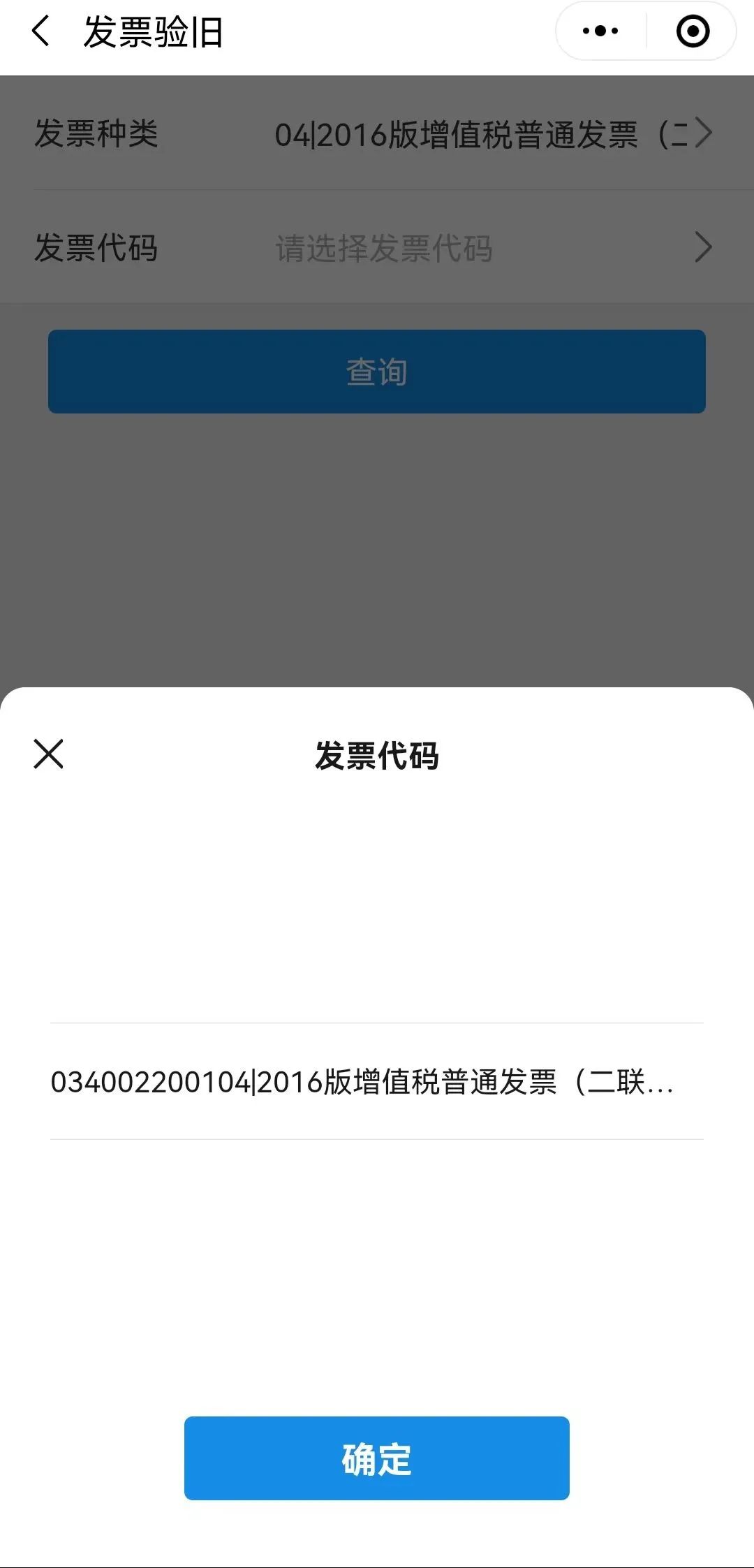Select invoice code 034002200104 option
The height and width of the screenshot is (1568, 754).
[x=377, y=1081]
